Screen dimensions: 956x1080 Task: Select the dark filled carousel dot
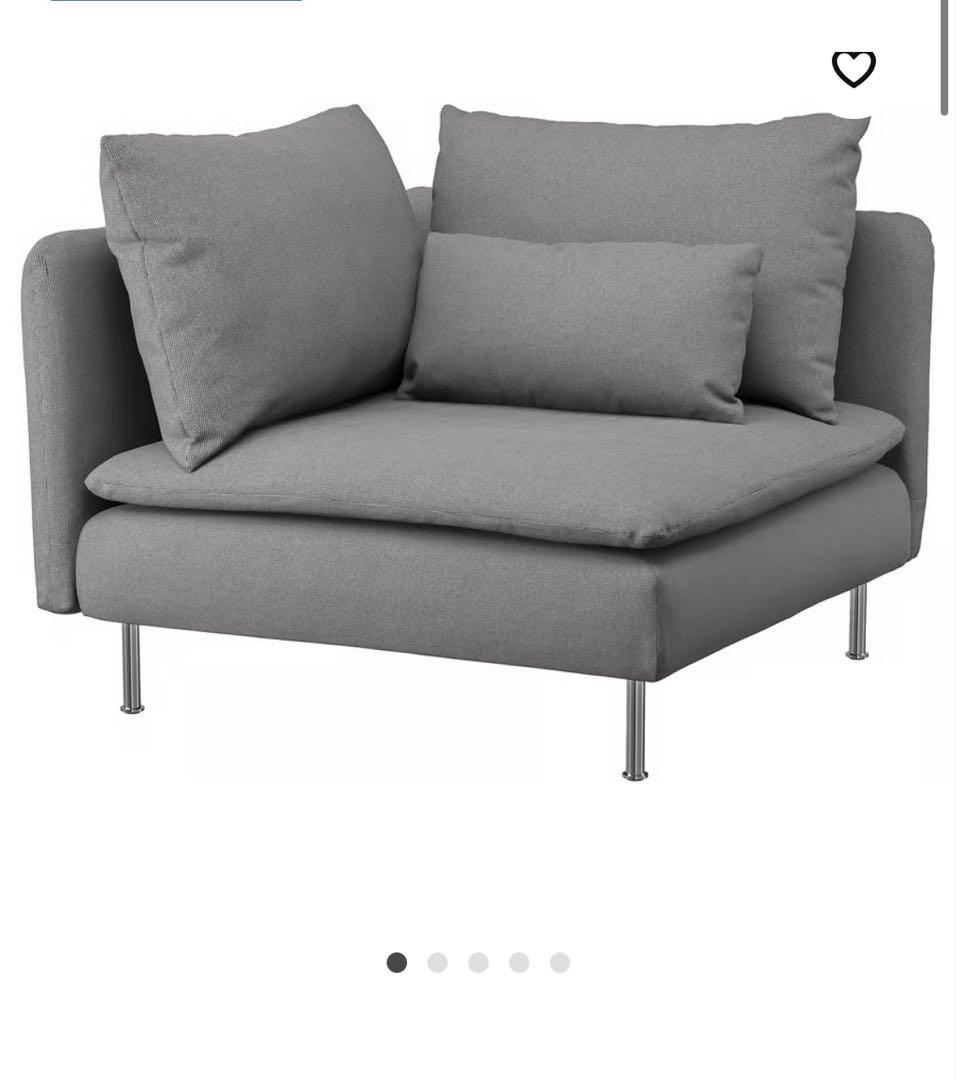tap(398, 962)
